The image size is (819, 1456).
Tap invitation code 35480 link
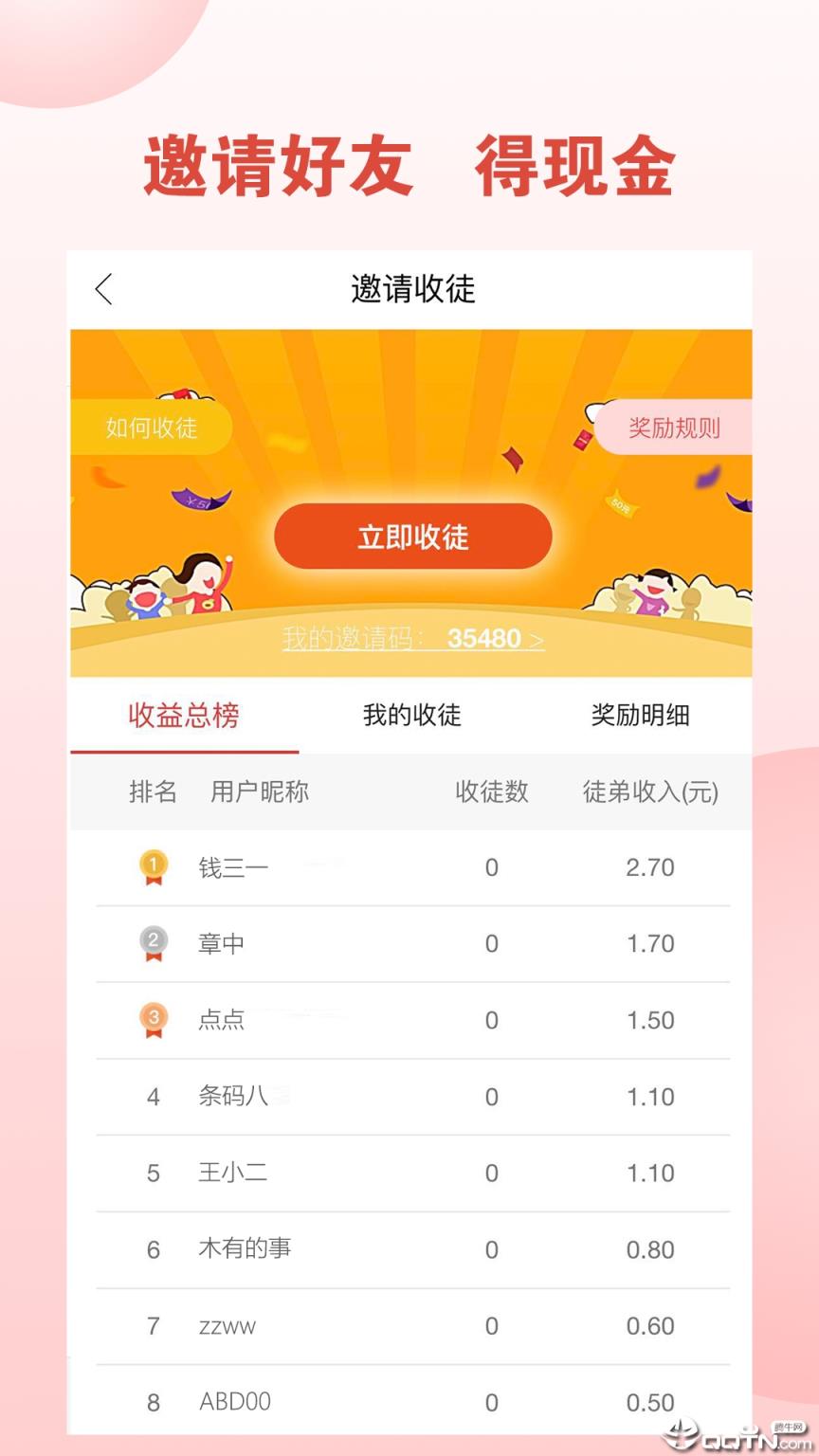click(484, 639)
